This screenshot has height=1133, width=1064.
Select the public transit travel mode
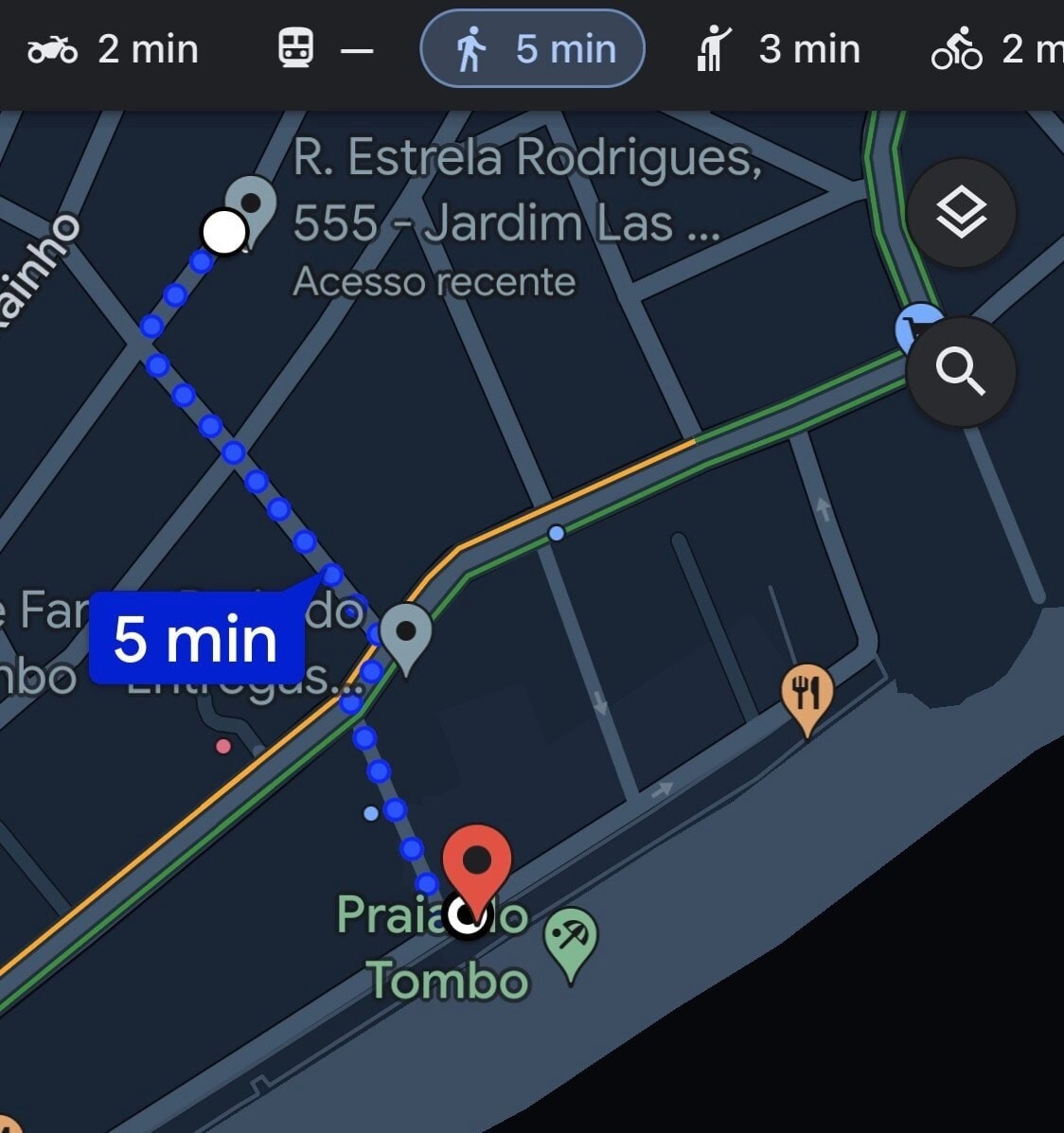click(x=325, y=49)
